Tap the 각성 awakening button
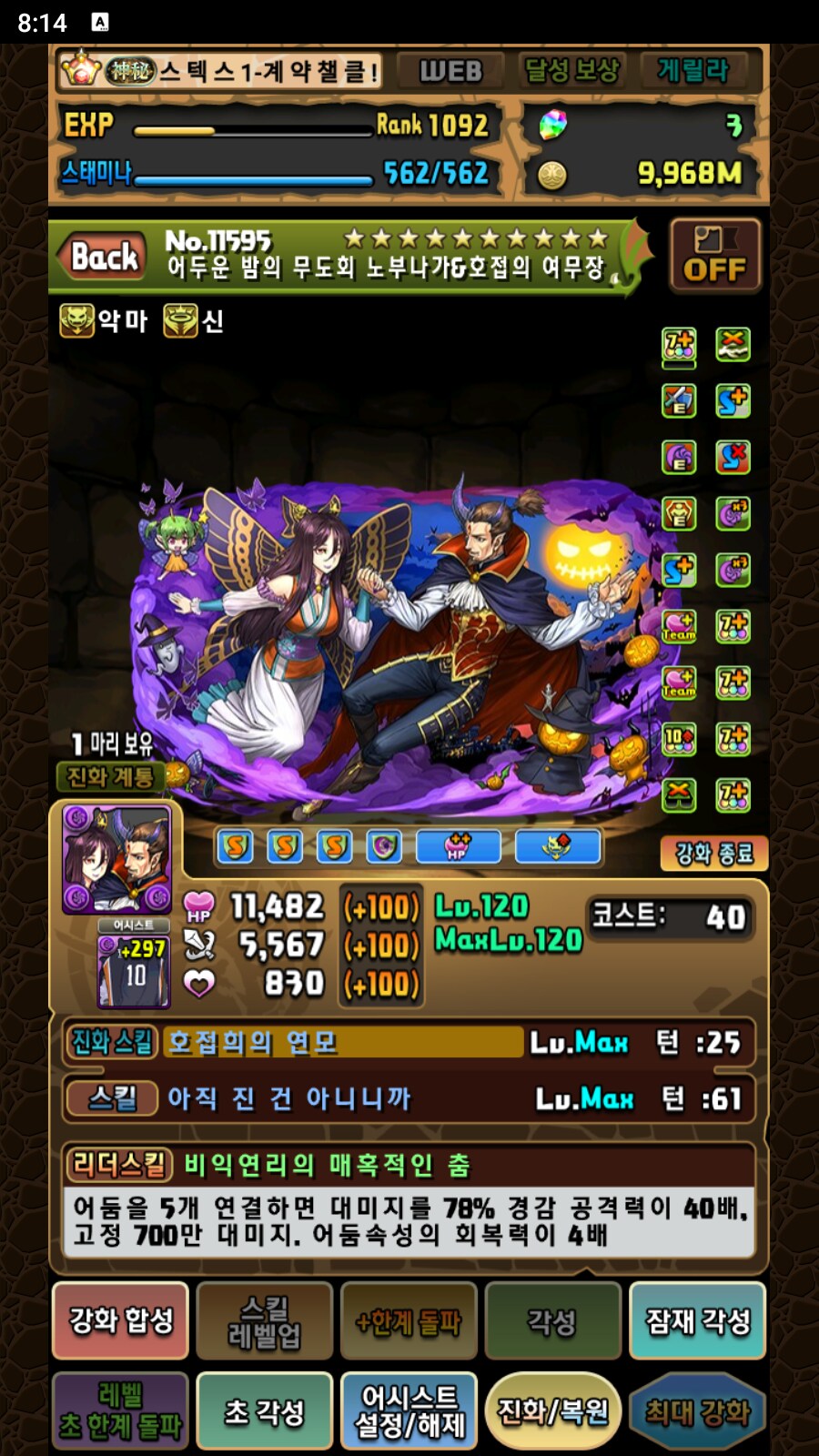This screenshot has width=819, height=1456. pyautogui.click(x=552, y=1320)
